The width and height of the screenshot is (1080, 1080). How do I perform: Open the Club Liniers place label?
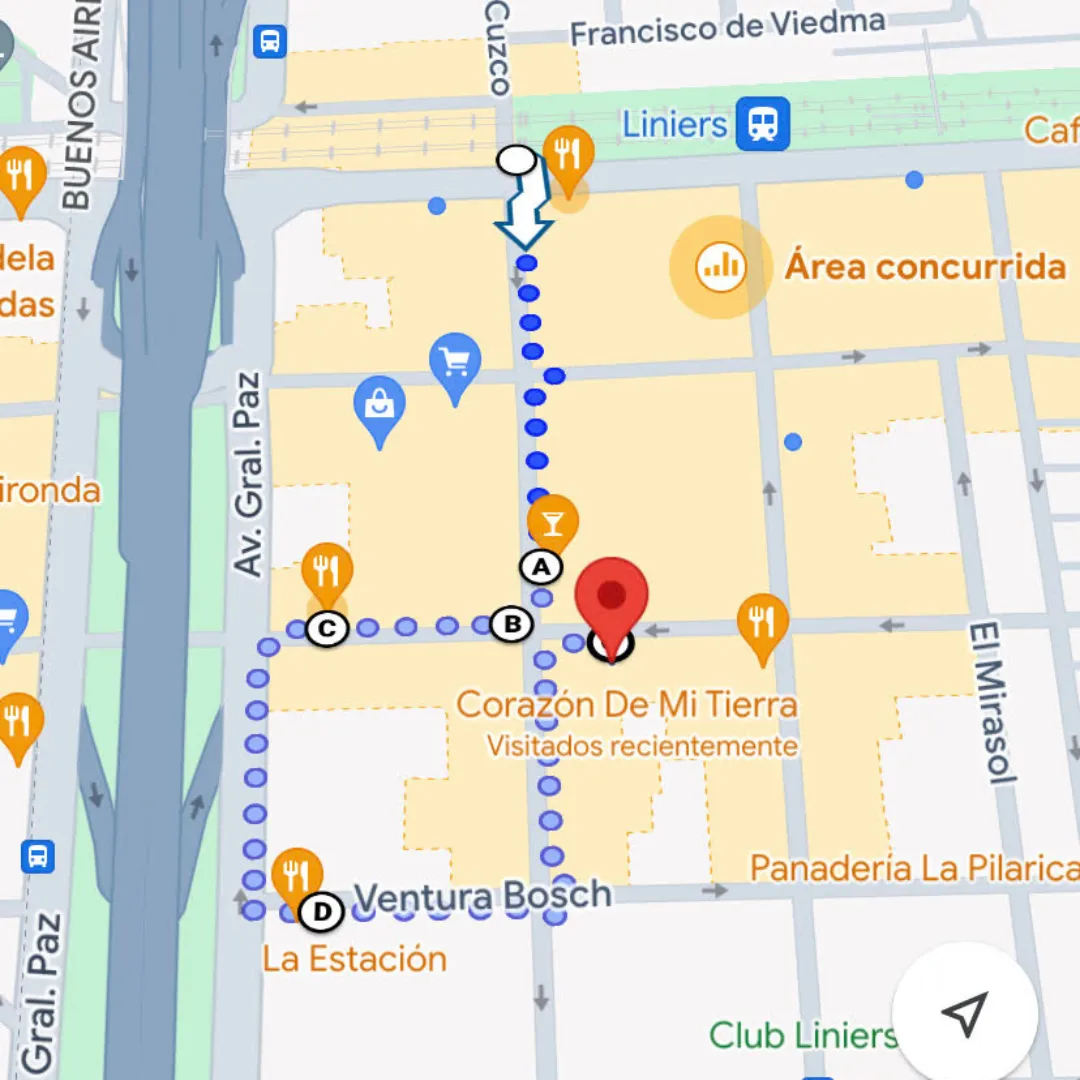click(803, 1035)
